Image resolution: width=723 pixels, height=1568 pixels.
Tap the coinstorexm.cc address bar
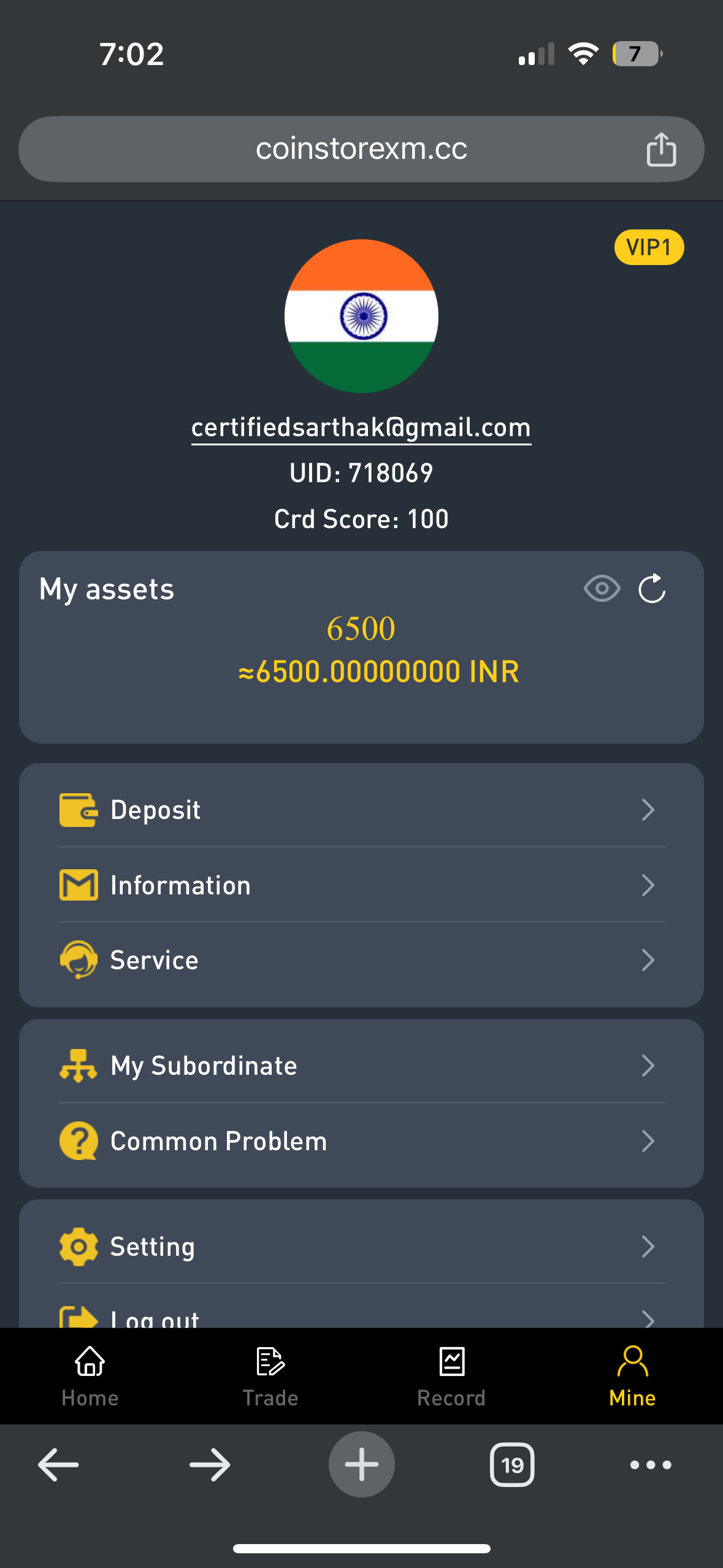[361, 149]
